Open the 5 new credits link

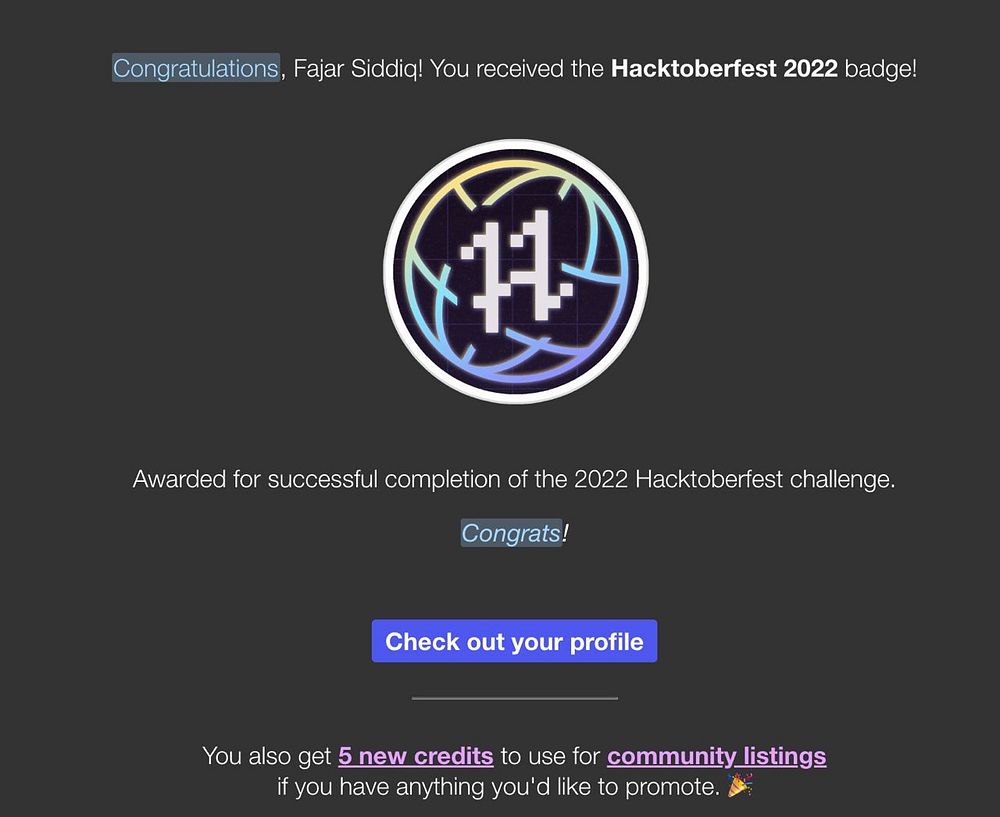click(415, 756)
